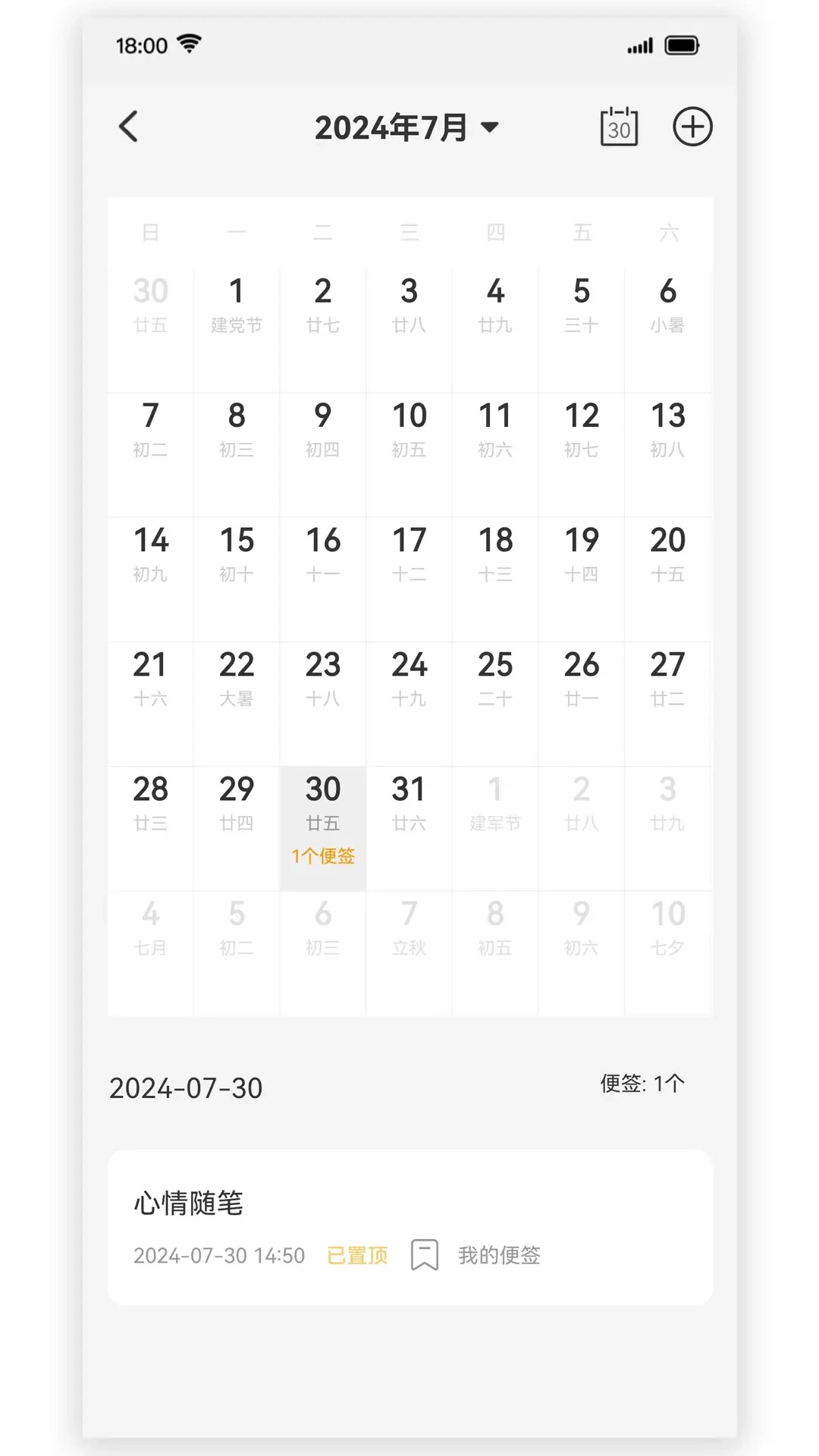Tap the 已置顶 pinned label
The width and height of the screenshot is (819, 1456).
(357, 1255)
